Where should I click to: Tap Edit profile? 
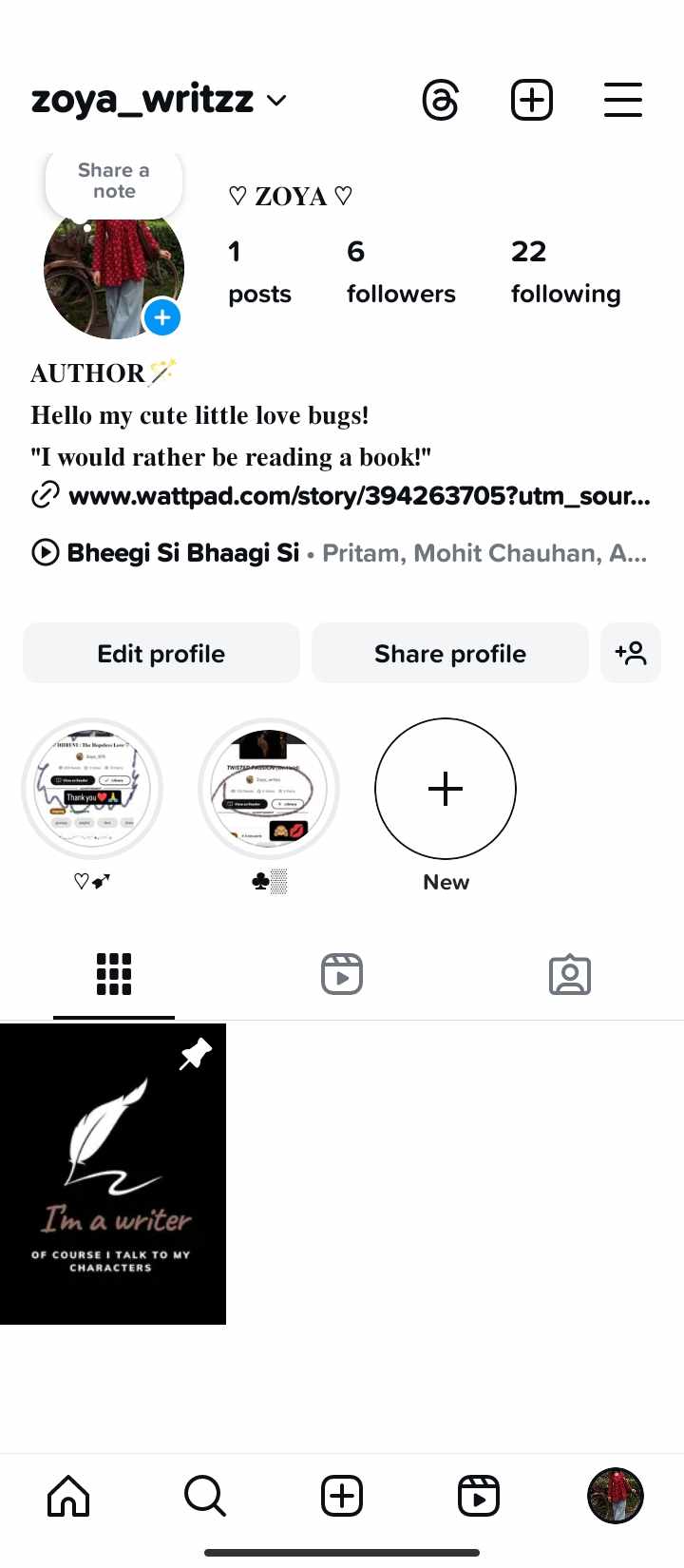161,654
